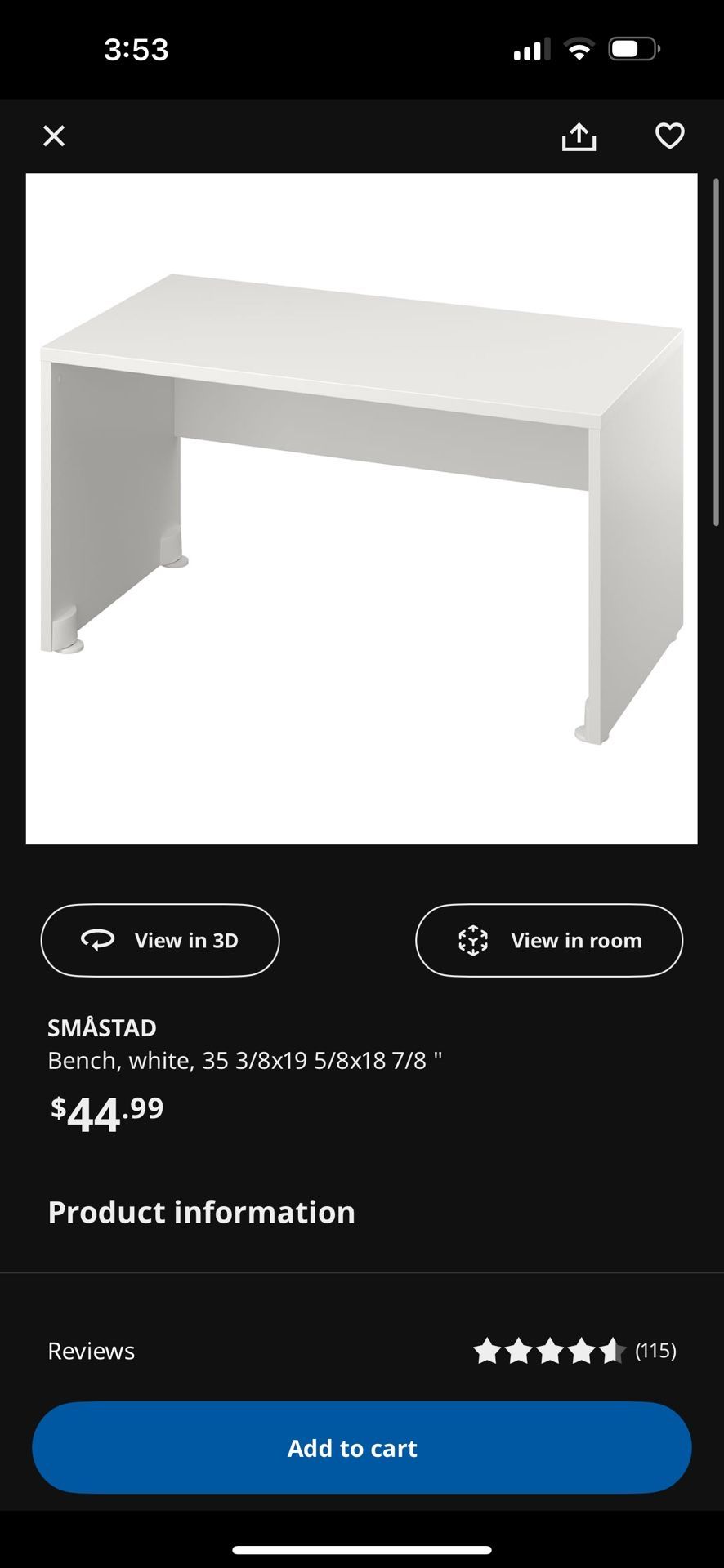
Task: Add the bench to favorites with heart
Action: click(x=669, y=136)
